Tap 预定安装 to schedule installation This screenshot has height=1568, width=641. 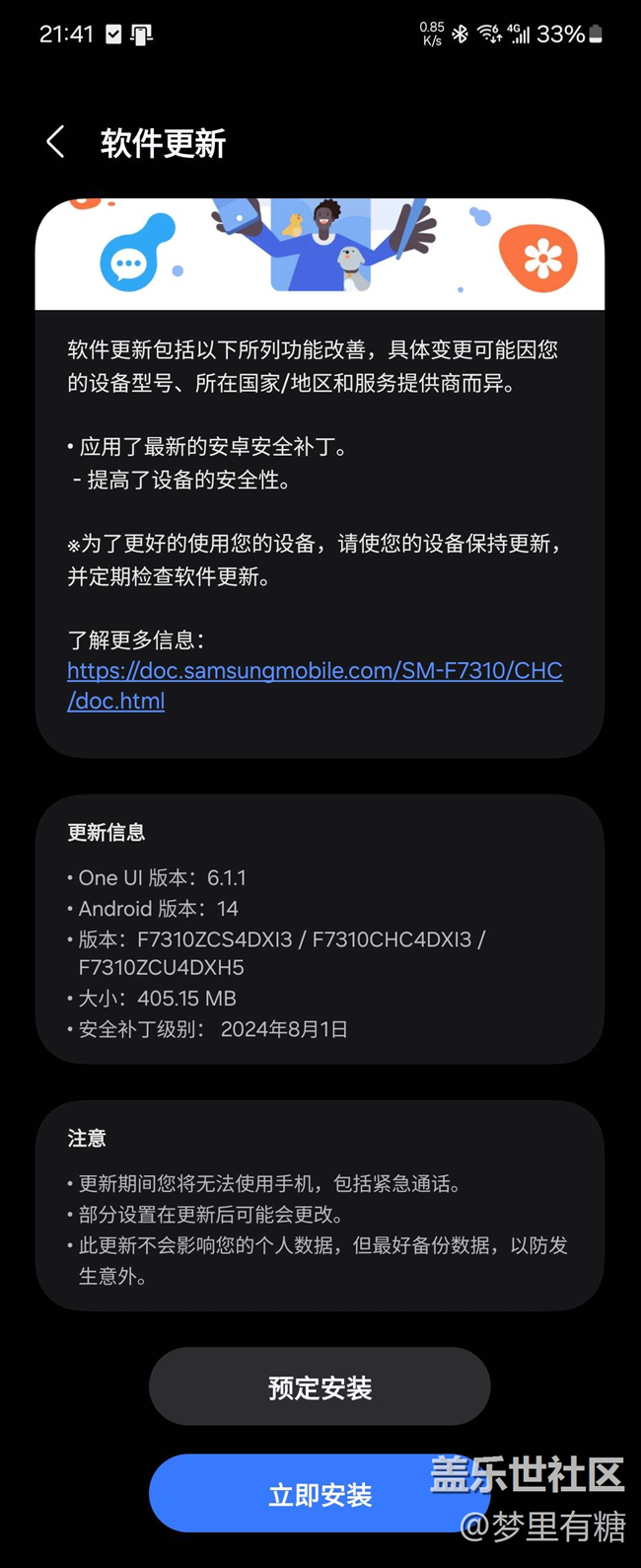point(320,1387)
